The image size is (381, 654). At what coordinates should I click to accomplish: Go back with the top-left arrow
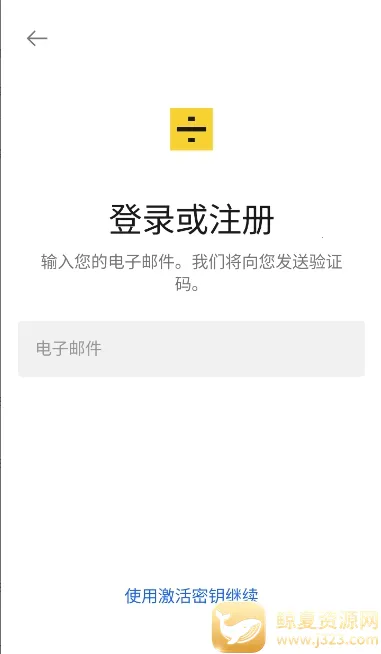tap(37, 39)
